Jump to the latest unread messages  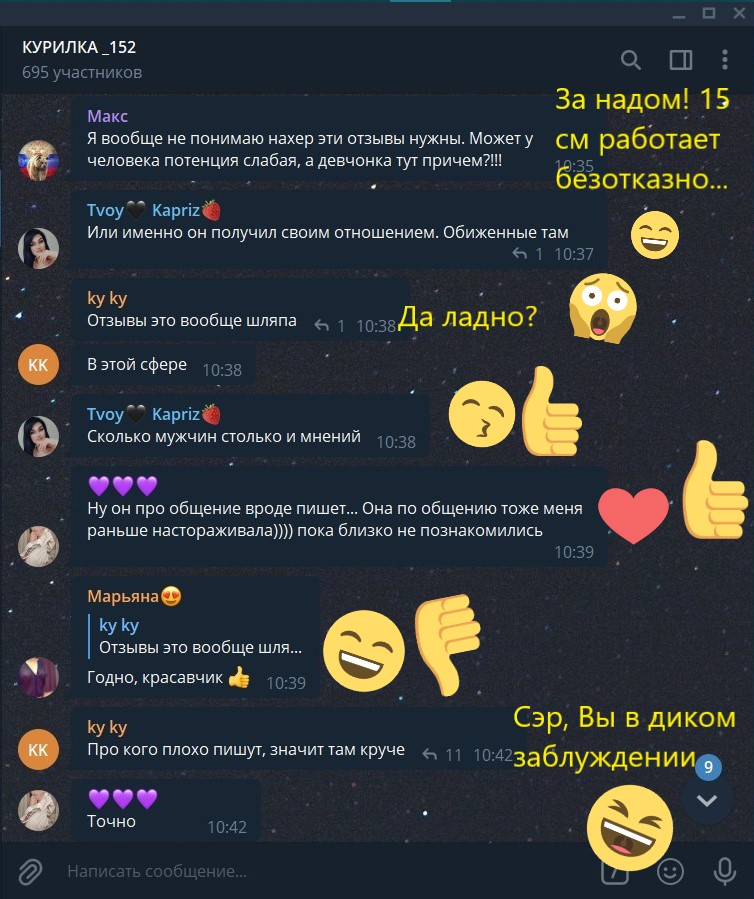(707, 800)
